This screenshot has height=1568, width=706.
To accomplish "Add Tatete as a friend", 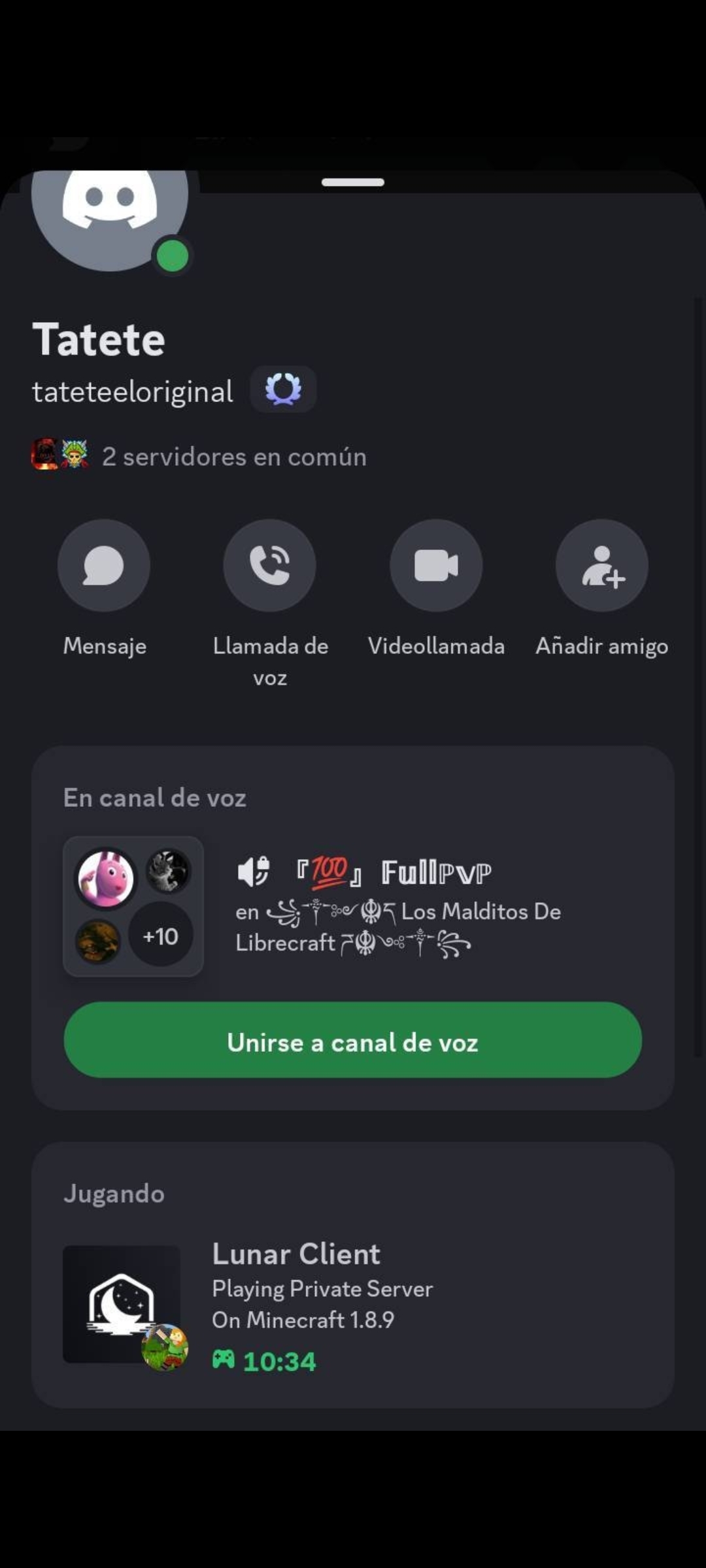I will 602,565.
